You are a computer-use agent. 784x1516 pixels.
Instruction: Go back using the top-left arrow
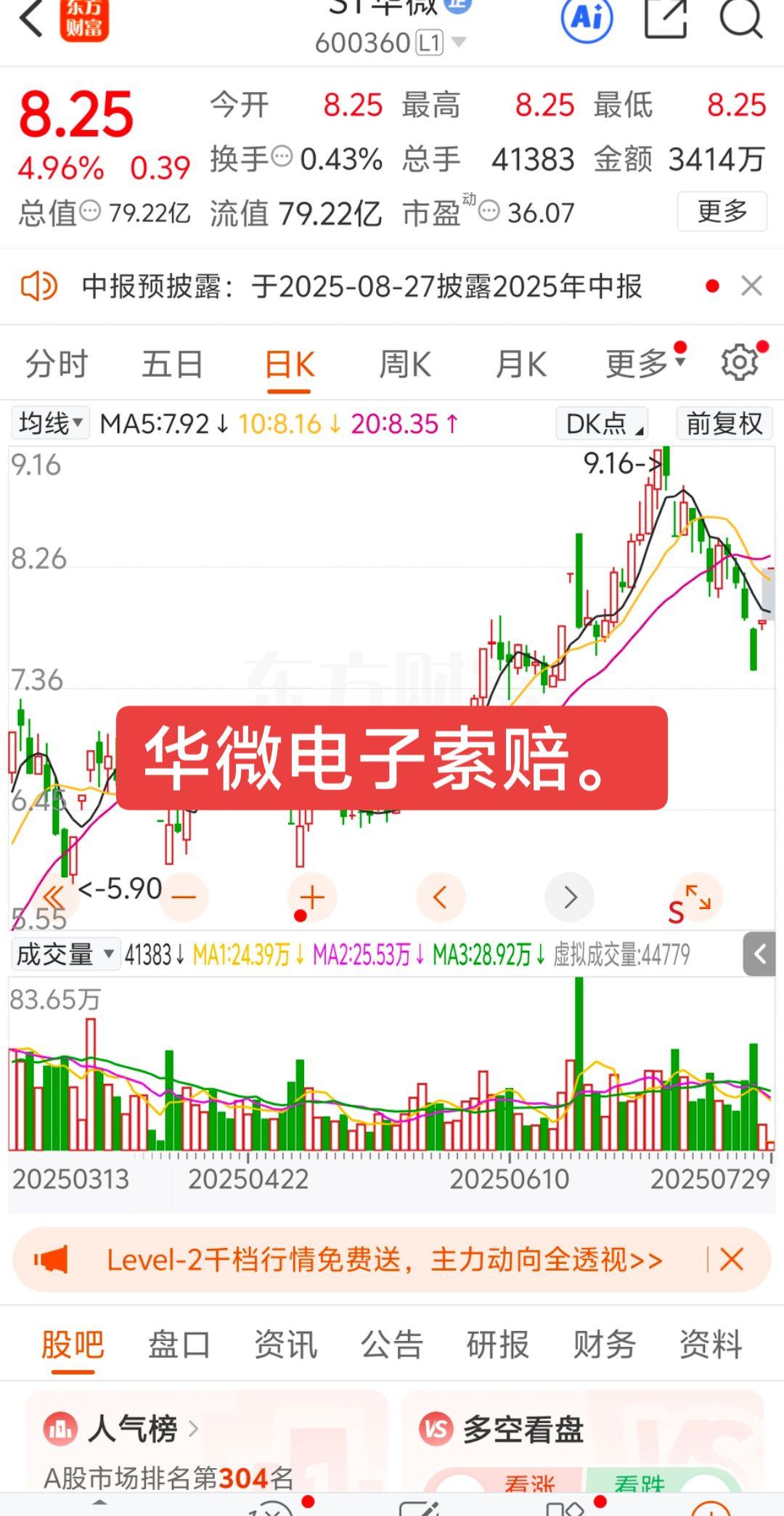click(x=33, y=22)
